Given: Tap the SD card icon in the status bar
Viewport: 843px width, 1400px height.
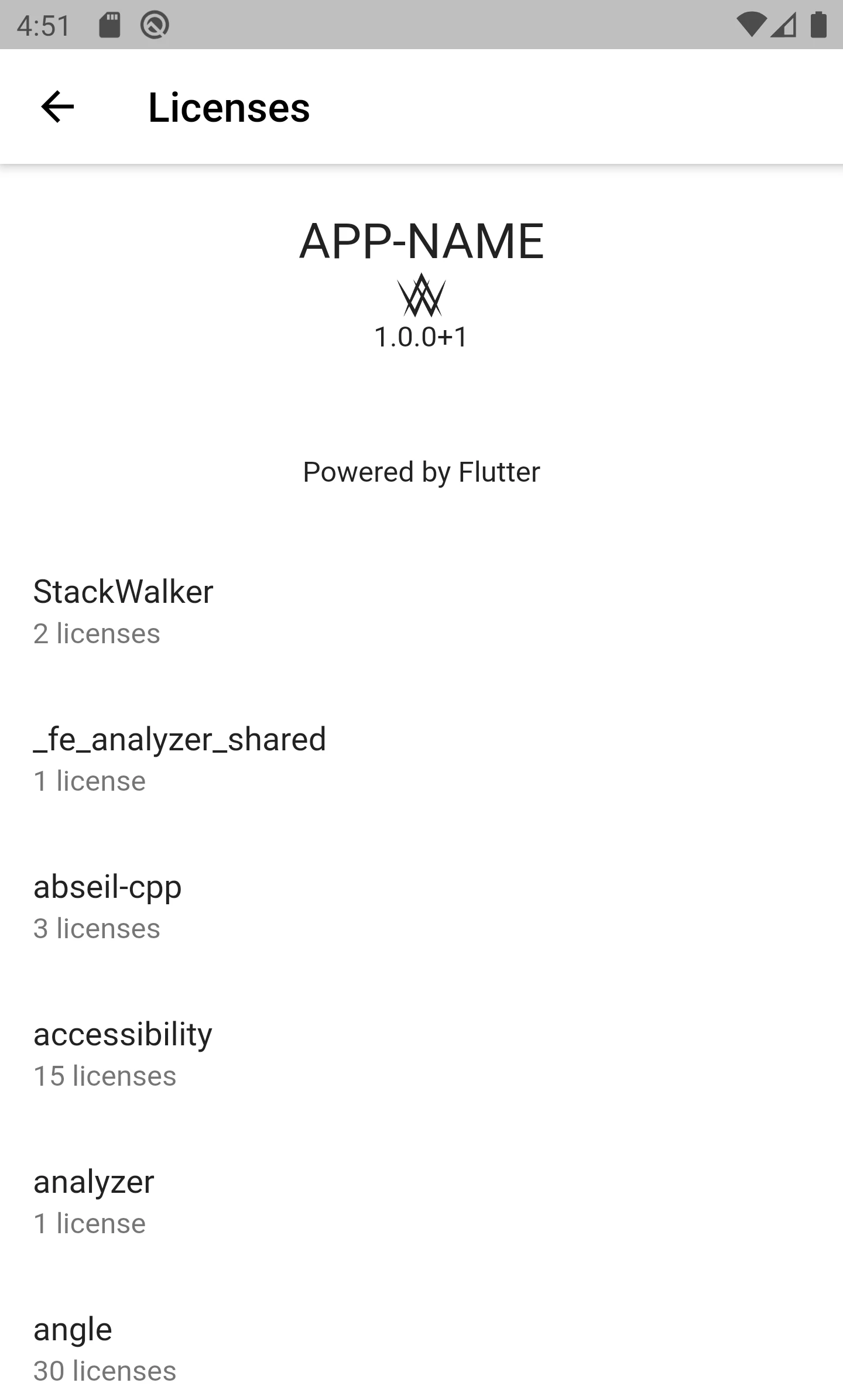Looking at the screenshot, I should pos(109,23).
